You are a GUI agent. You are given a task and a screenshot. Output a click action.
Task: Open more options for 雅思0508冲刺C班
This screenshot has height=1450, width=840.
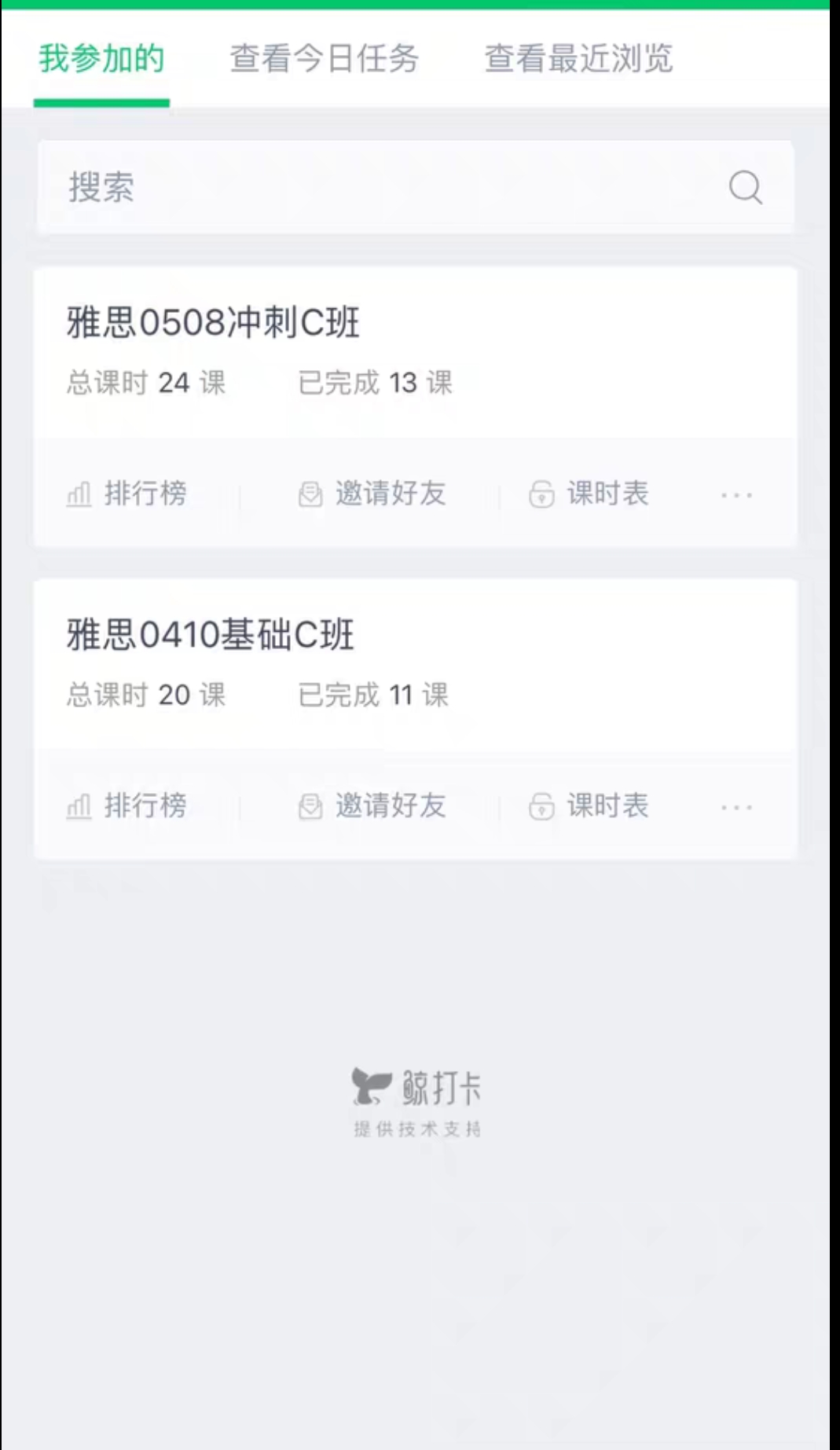pos(736,495)
